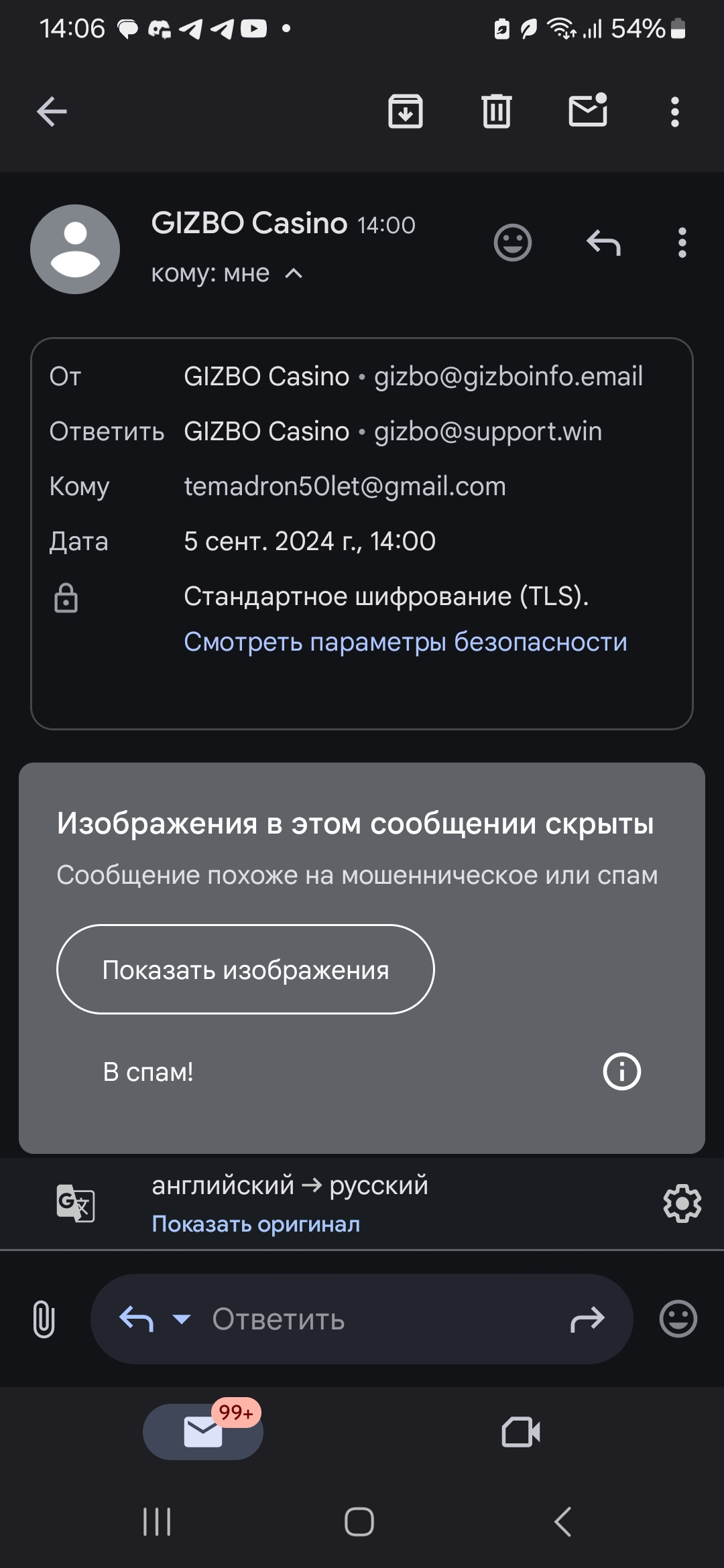Go back to the inbox list
724x1568 pixels.
[x=52, y=111]
